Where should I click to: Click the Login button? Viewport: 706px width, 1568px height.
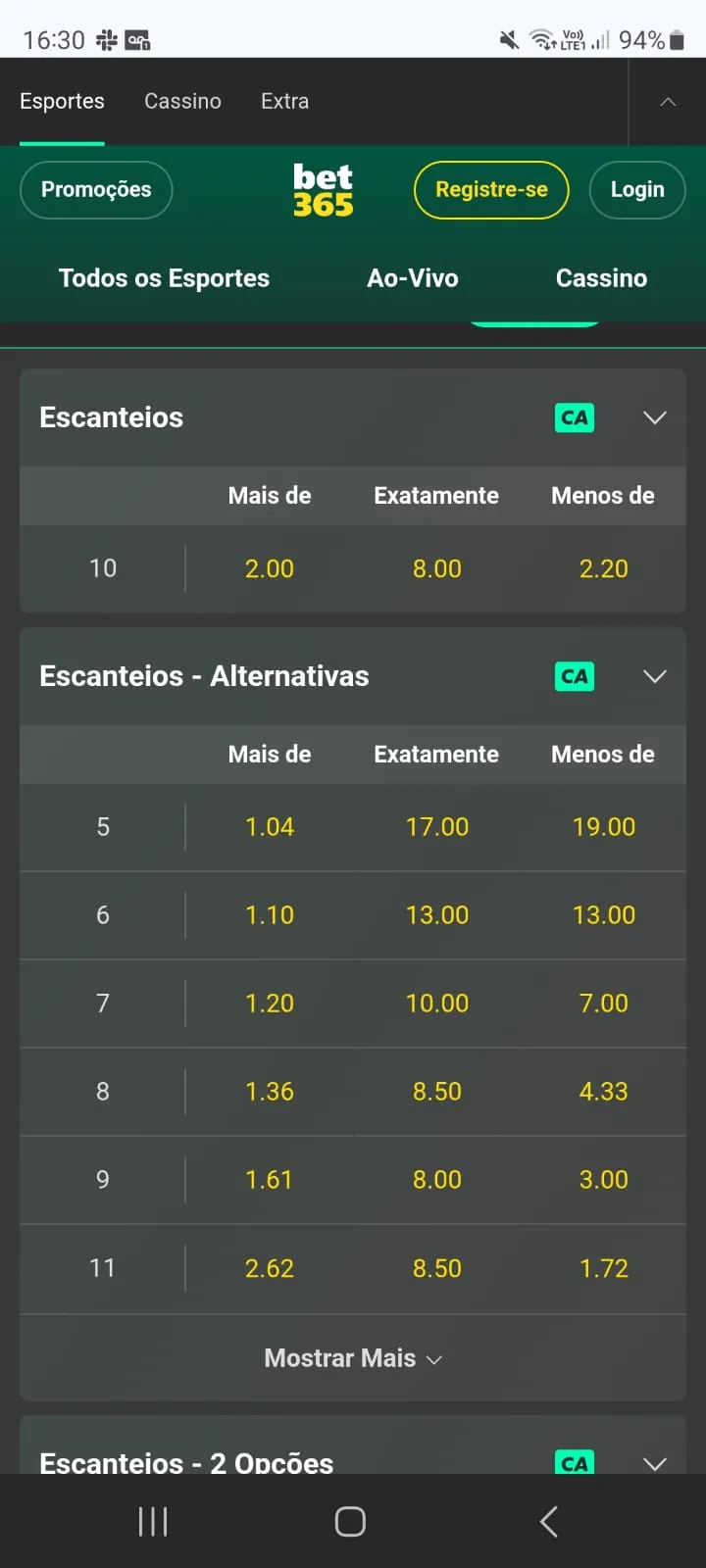click(637, 189)
